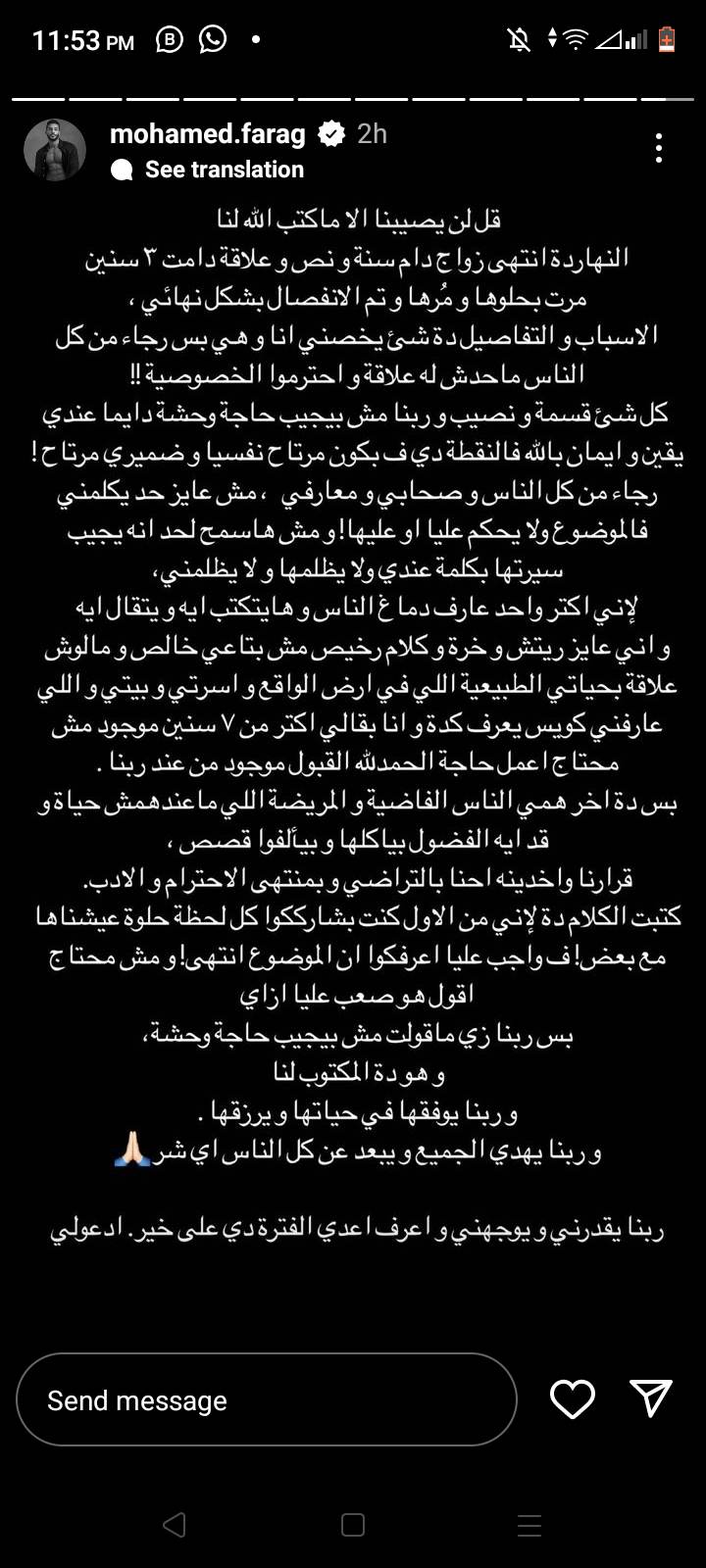Open mohamed.farag username link
This screenshot has width=706, height=1568.
tap(208, 133)
